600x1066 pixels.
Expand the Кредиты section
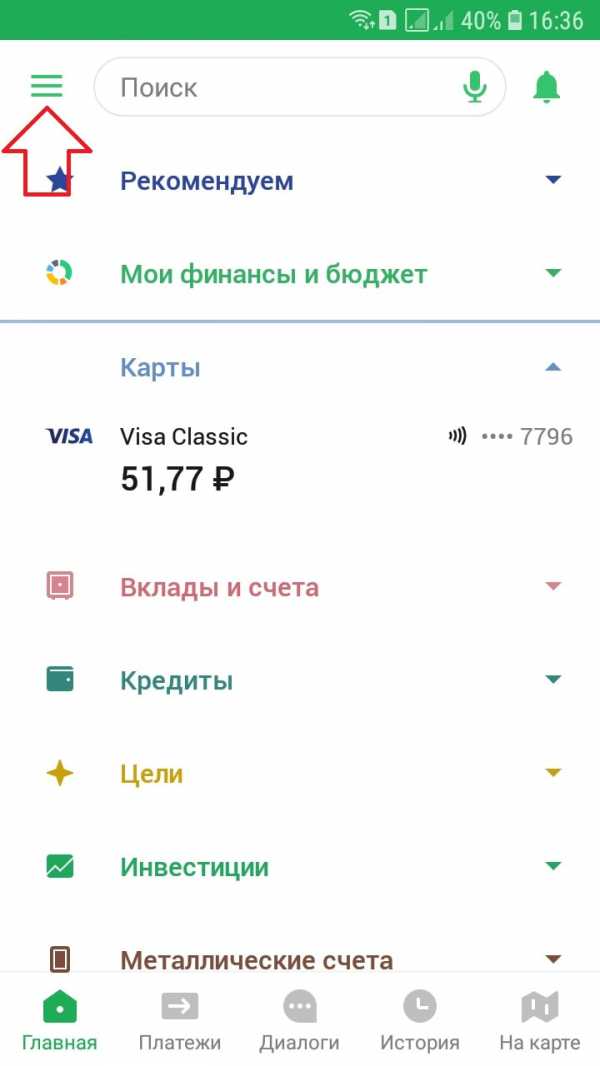pos(300,680)
